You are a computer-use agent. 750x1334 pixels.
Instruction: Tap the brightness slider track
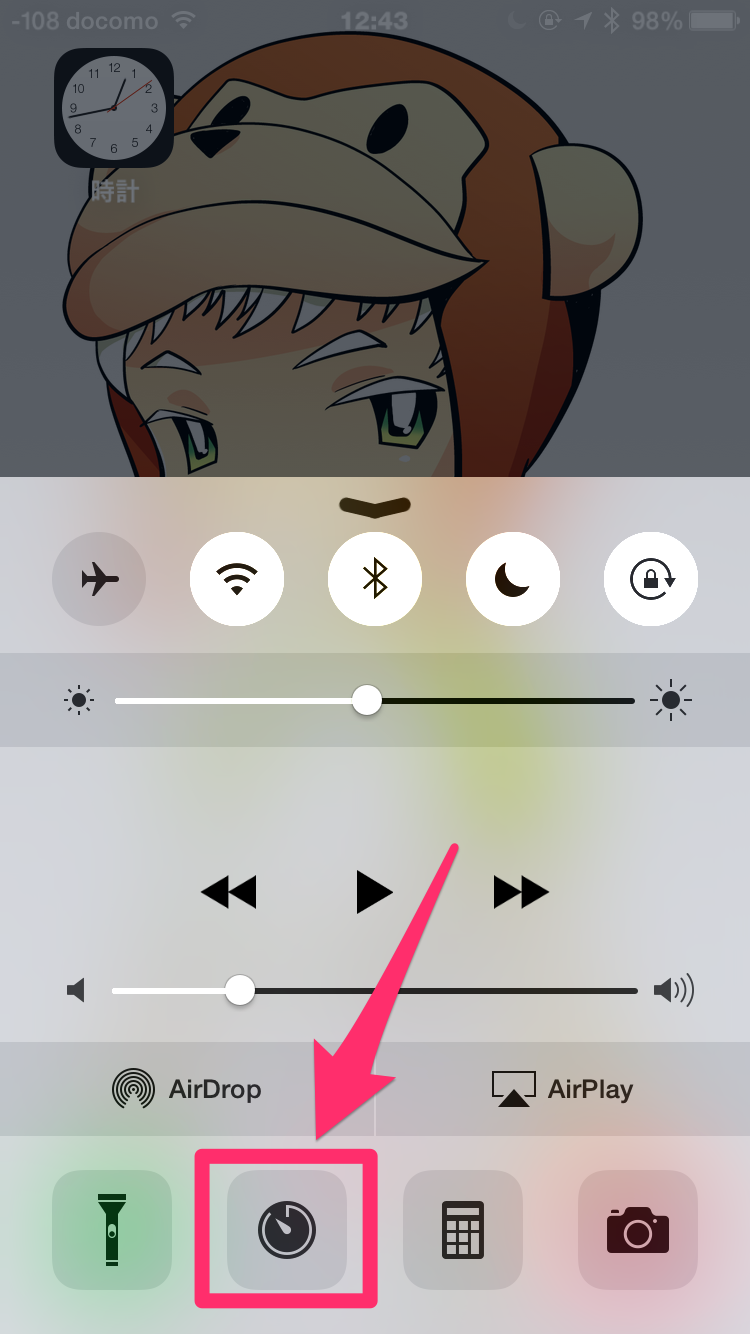[500, 701]
